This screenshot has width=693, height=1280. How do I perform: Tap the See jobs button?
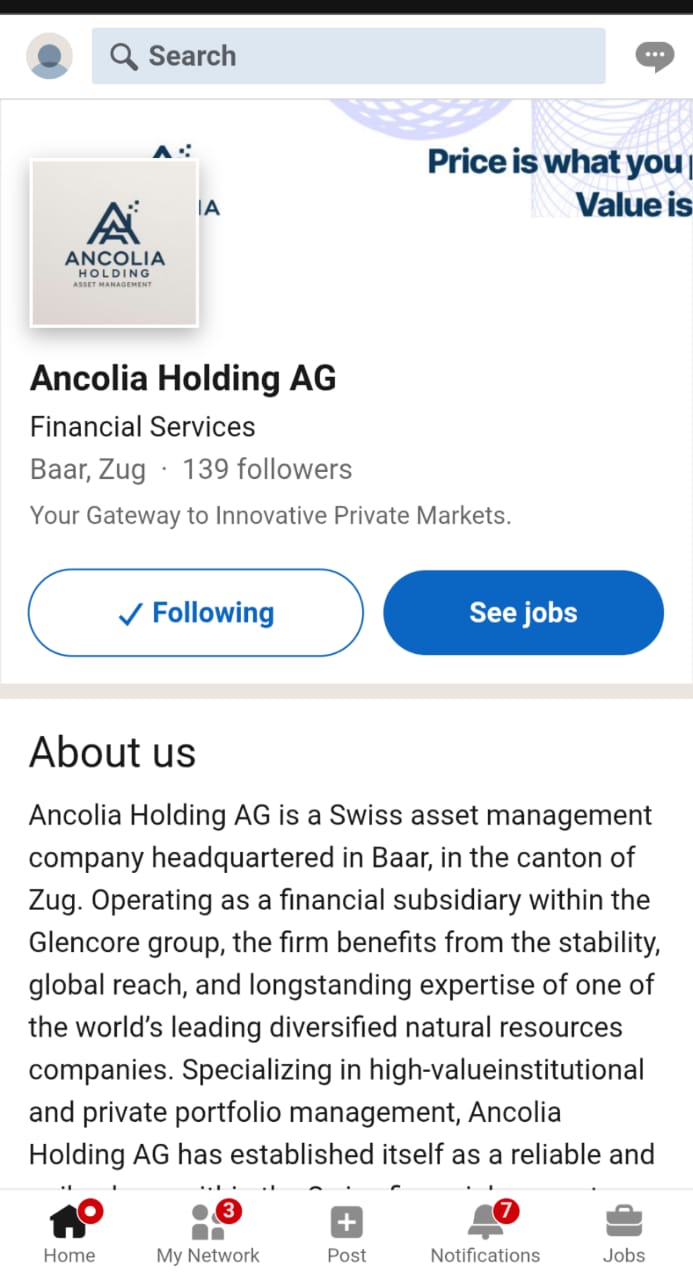tap(523, 612)
